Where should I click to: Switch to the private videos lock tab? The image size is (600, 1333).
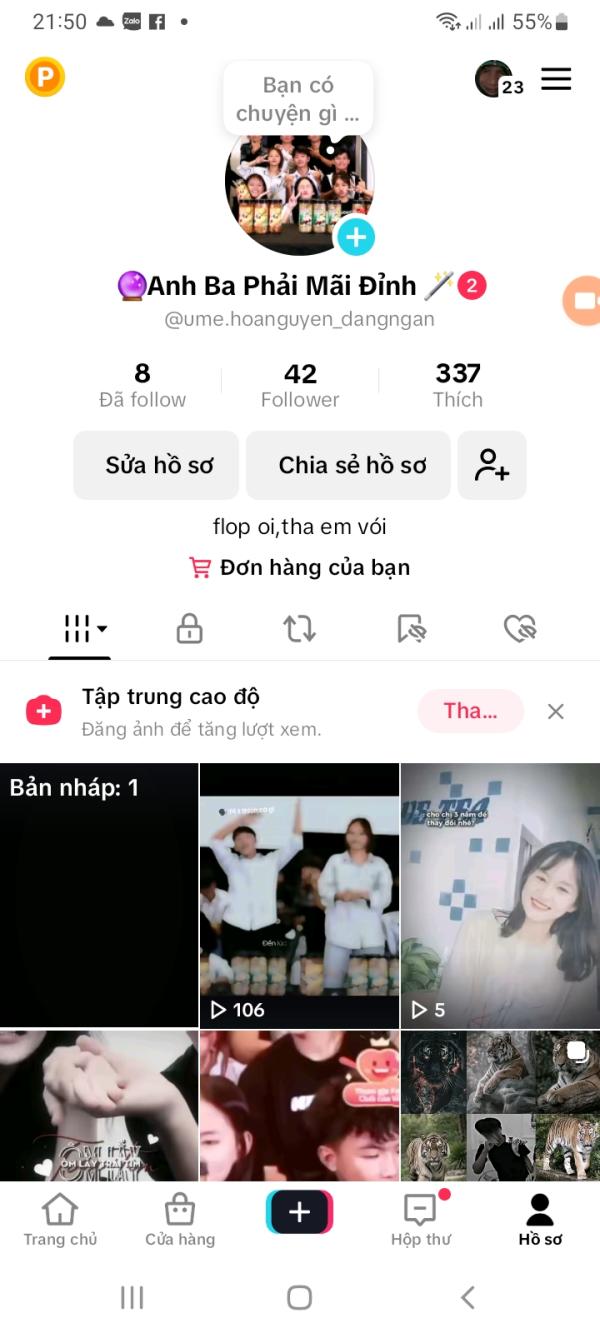tap(189, 629)
